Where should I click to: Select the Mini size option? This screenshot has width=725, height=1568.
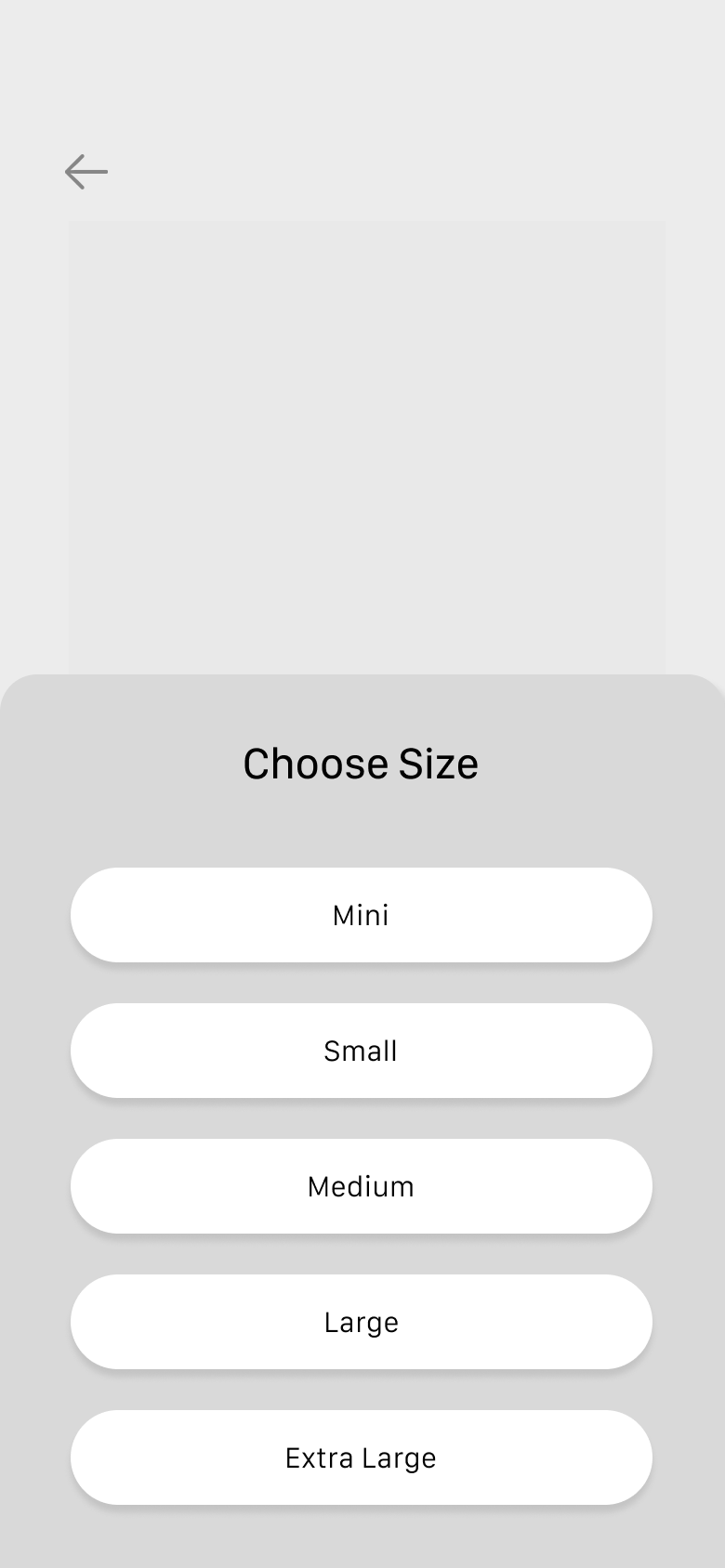pyautogui.click(x=362, y=915)
